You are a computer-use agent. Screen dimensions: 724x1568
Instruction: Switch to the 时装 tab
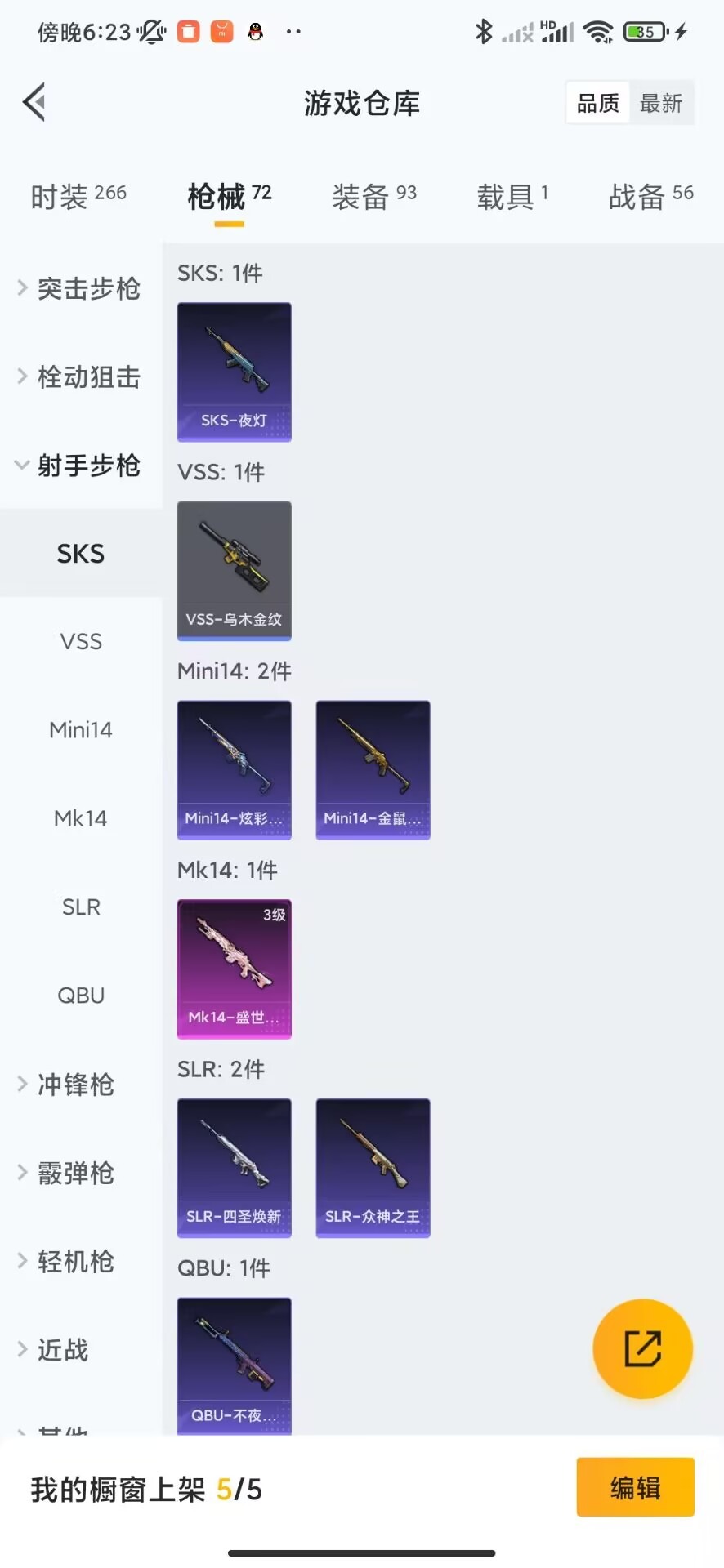tap(78, 196)
